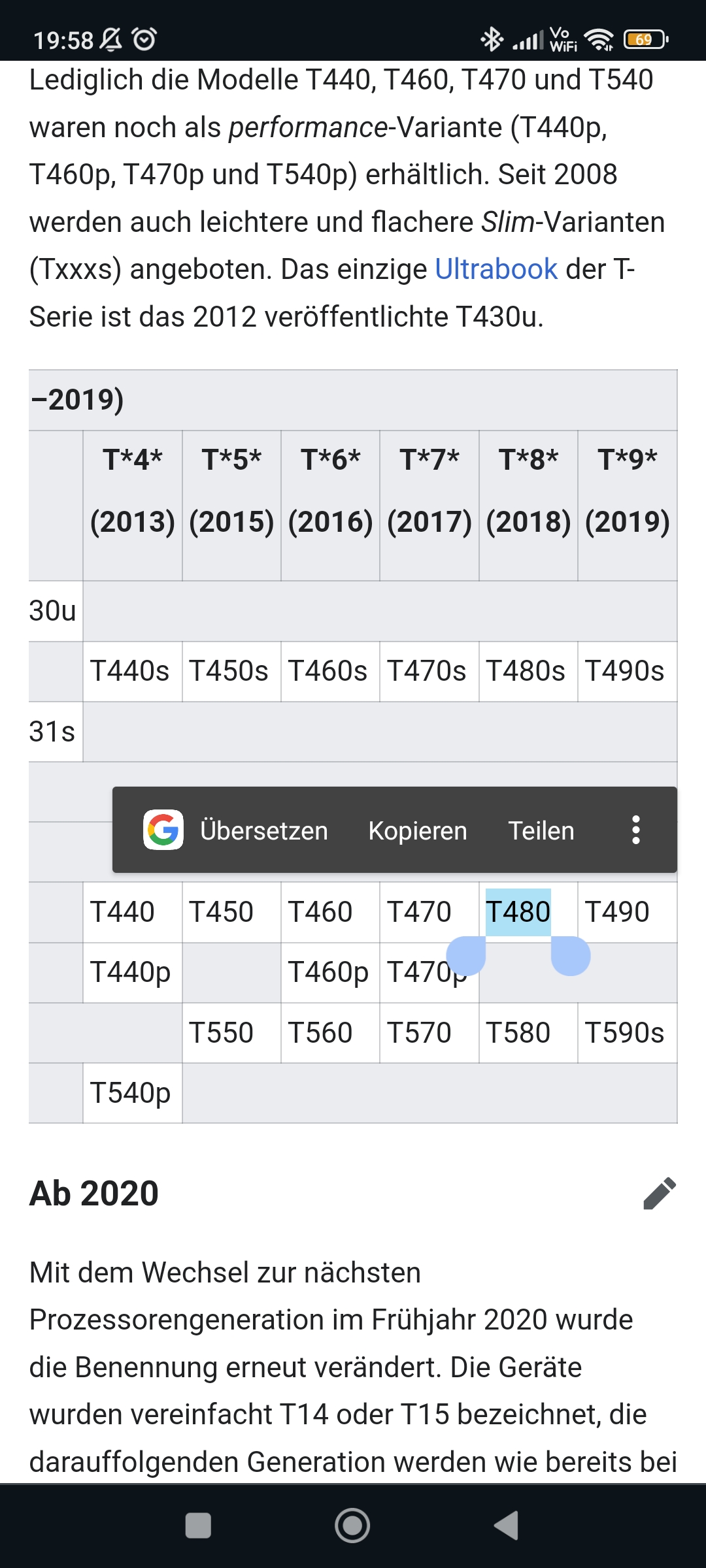706x1568 pixels.
Task: Tap the muted notifications bell icon
Action: coord(109,37)
